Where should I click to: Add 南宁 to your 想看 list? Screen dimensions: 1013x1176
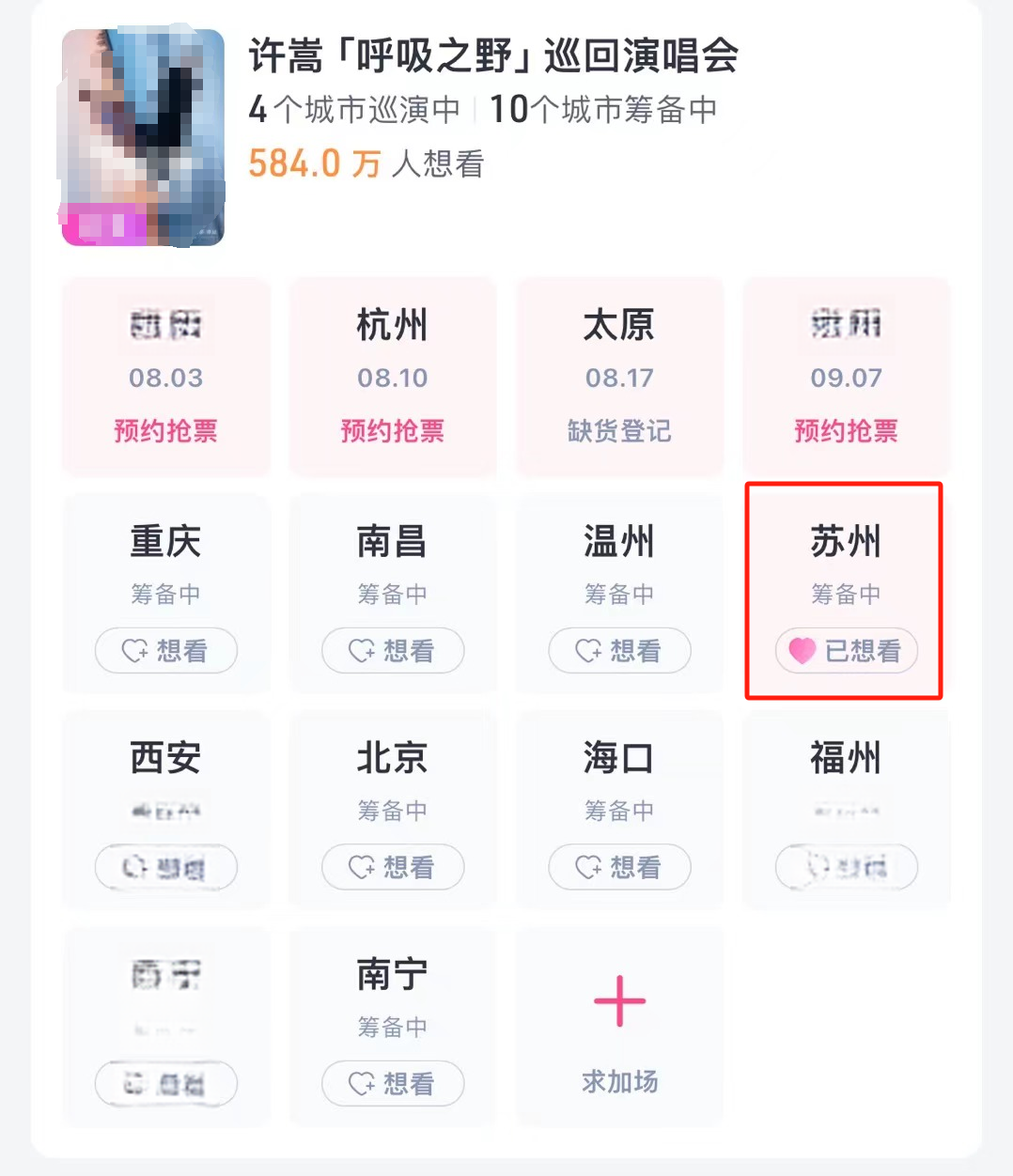coord(392,1083)
